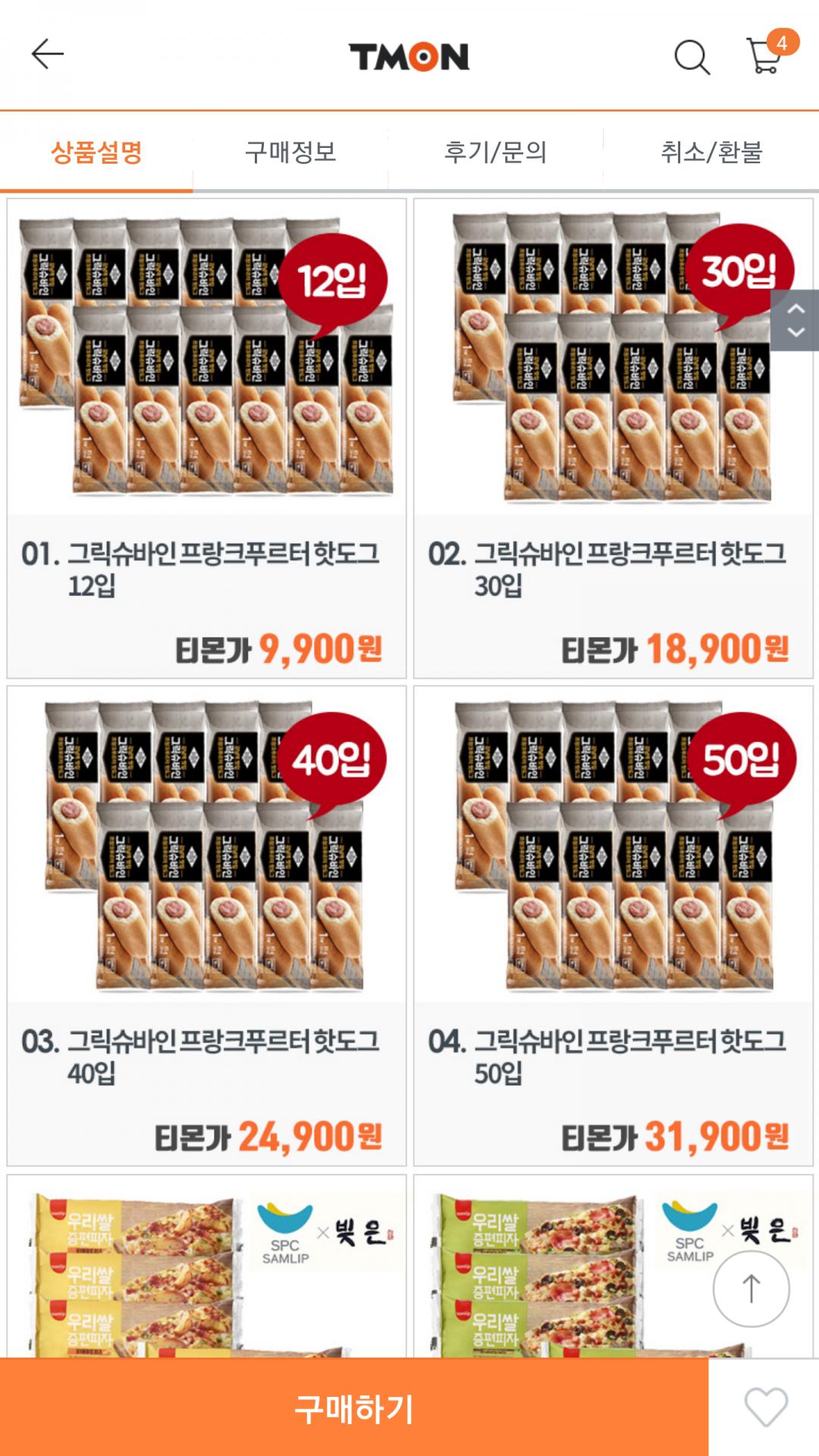The height and width of the screenshot is (1456, 819).
Task: Switch to the 취소/환불 tab
Action: pos(711,152)
